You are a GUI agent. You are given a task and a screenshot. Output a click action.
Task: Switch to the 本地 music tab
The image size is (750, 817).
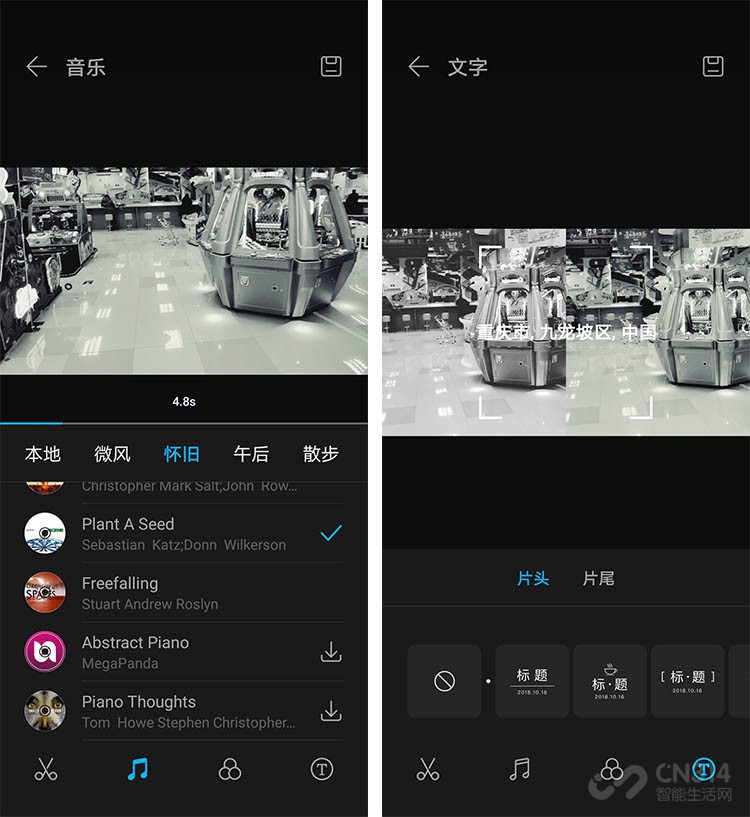click(x=43, y=454)
